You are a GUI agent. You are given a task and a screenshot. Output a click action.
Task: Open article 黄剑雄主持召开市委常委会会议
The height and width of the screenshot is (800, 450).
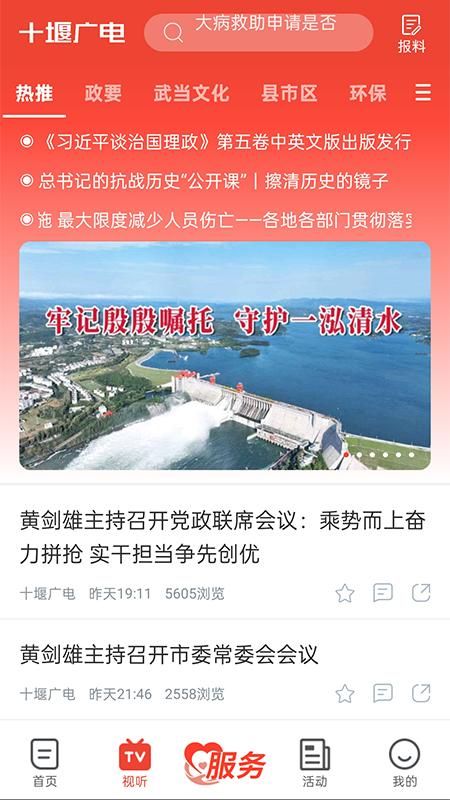tap(169, 655)
